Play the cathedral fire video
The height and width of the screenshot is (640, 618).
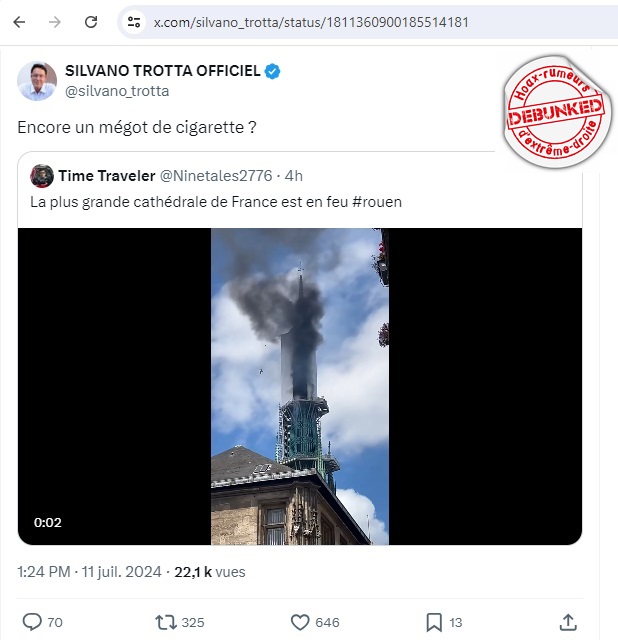pos(300,386)
